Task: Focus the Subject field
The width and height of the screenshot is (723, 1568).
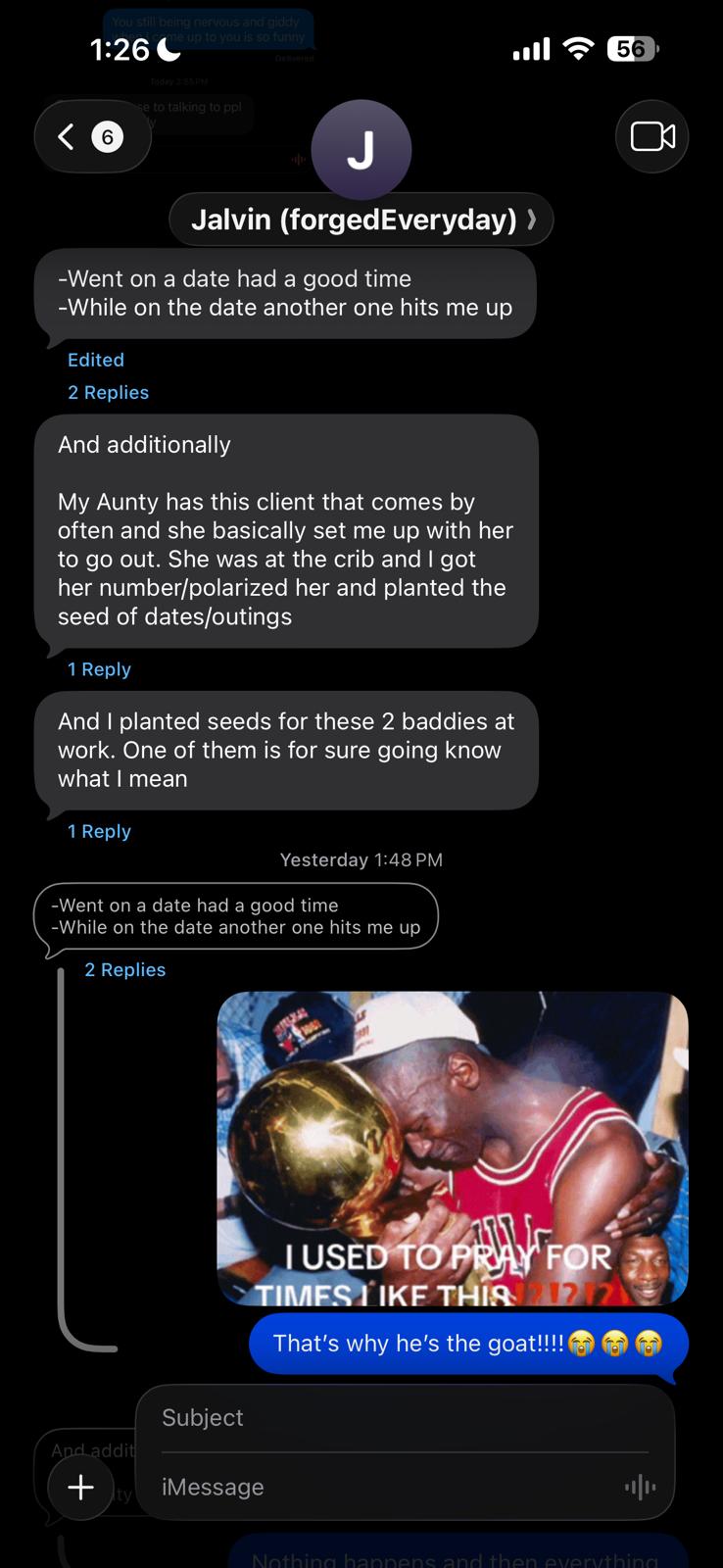Action: point(402,1418)
